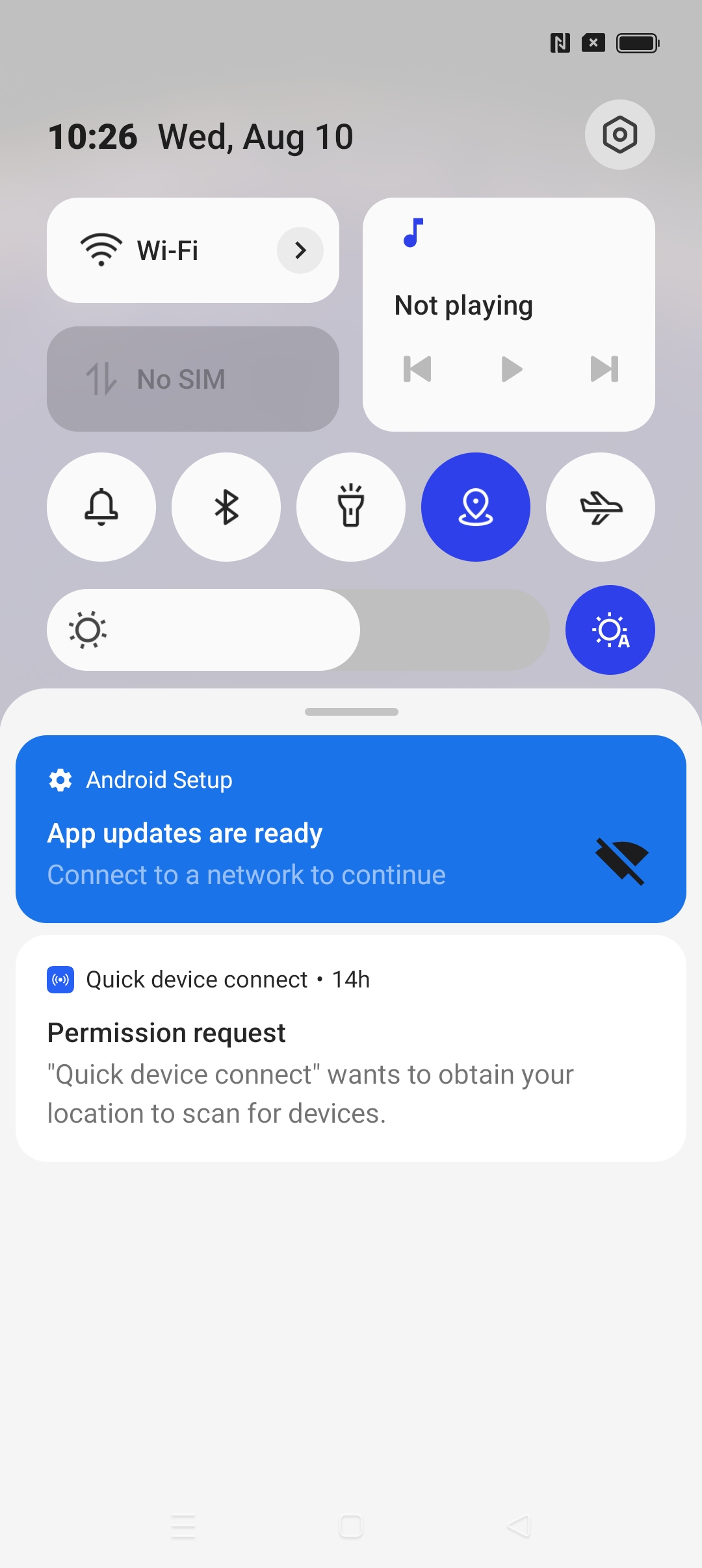Tap the brightness slider bar
Image resolution: width=702 pixels, height=1568 pixels.
coord(298,630)
